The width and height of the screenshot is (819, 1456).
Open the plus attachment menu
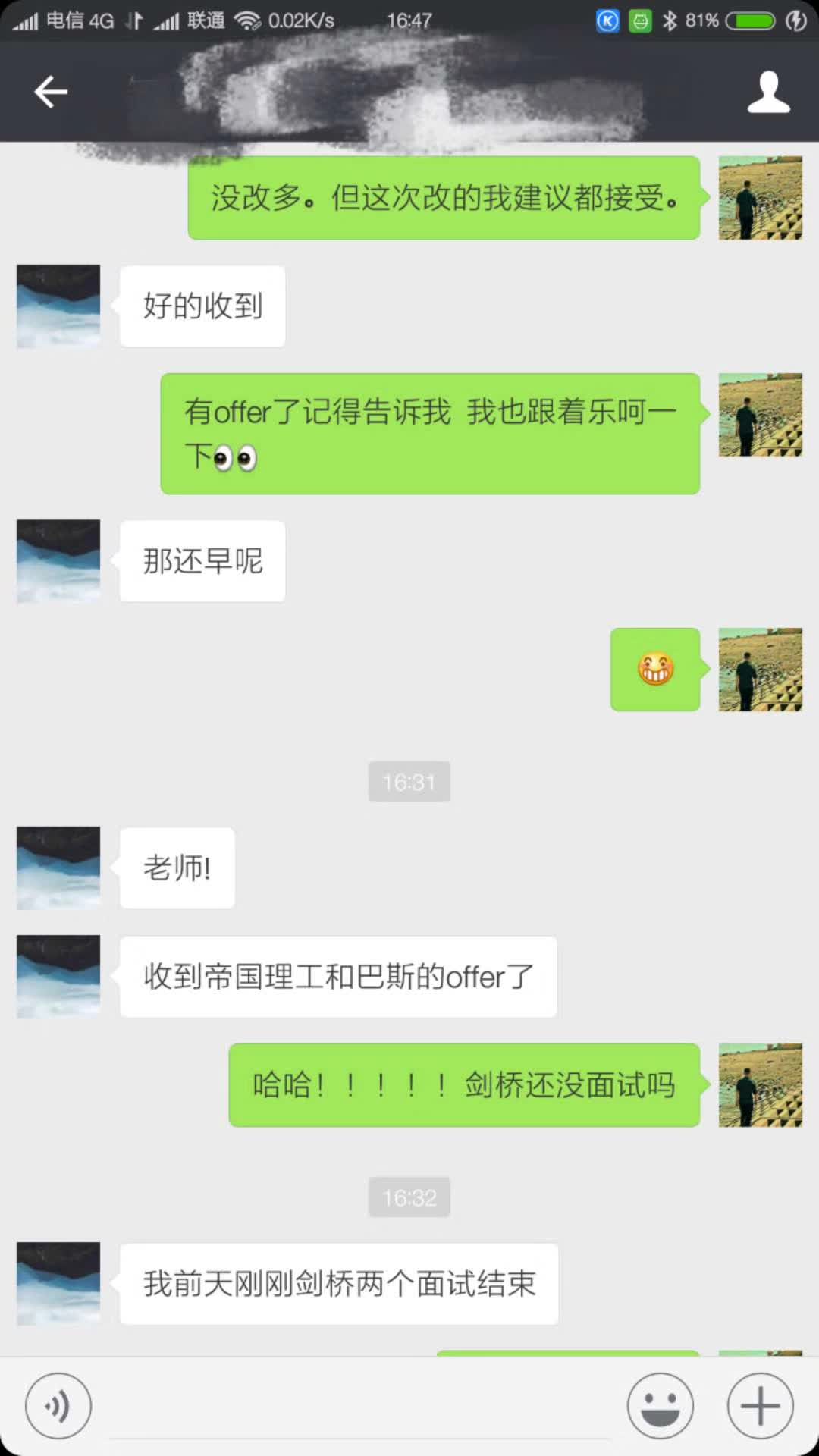point(760,1406)
